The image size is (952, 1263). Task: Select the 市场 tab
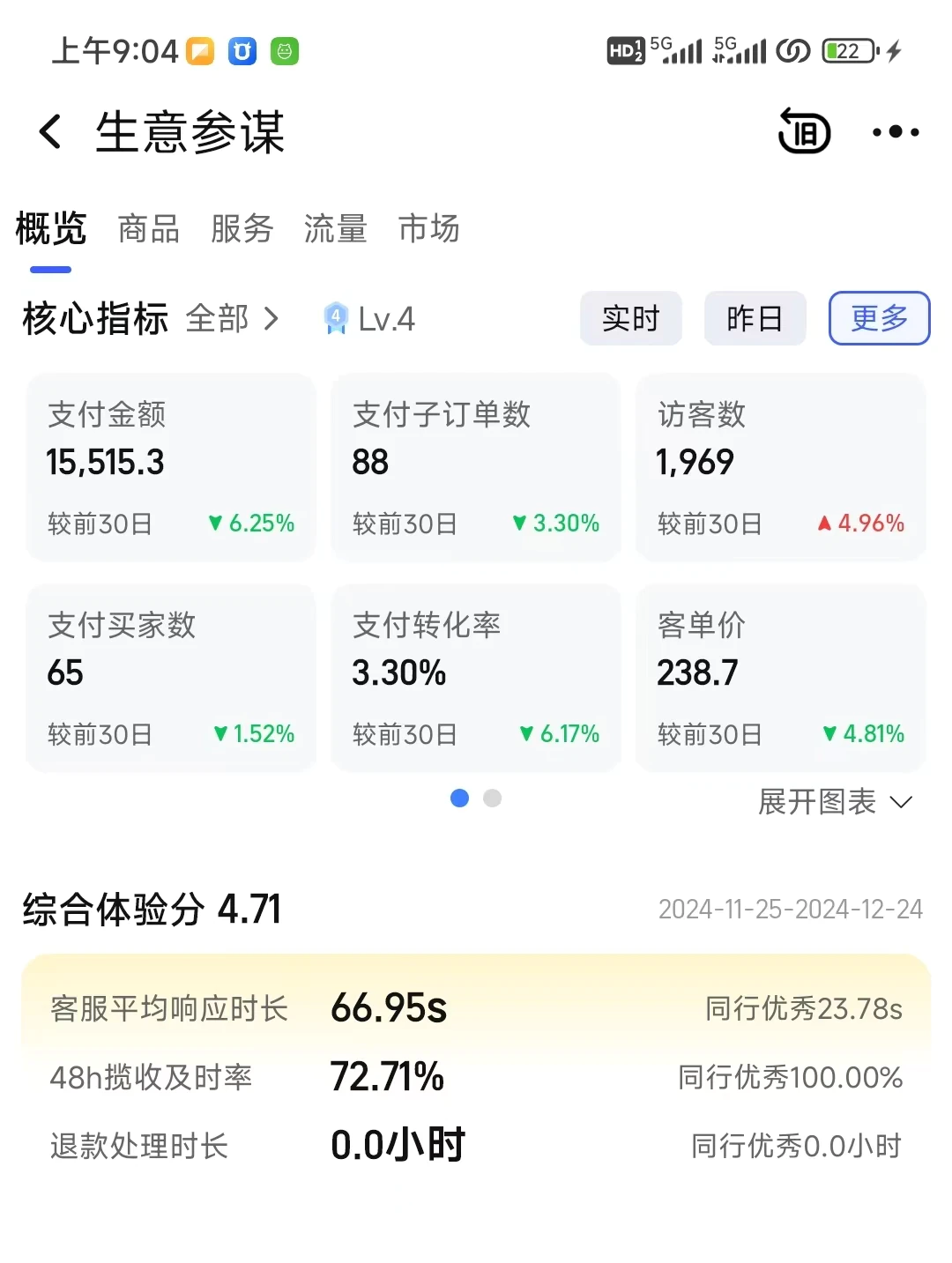click(428, 229)
